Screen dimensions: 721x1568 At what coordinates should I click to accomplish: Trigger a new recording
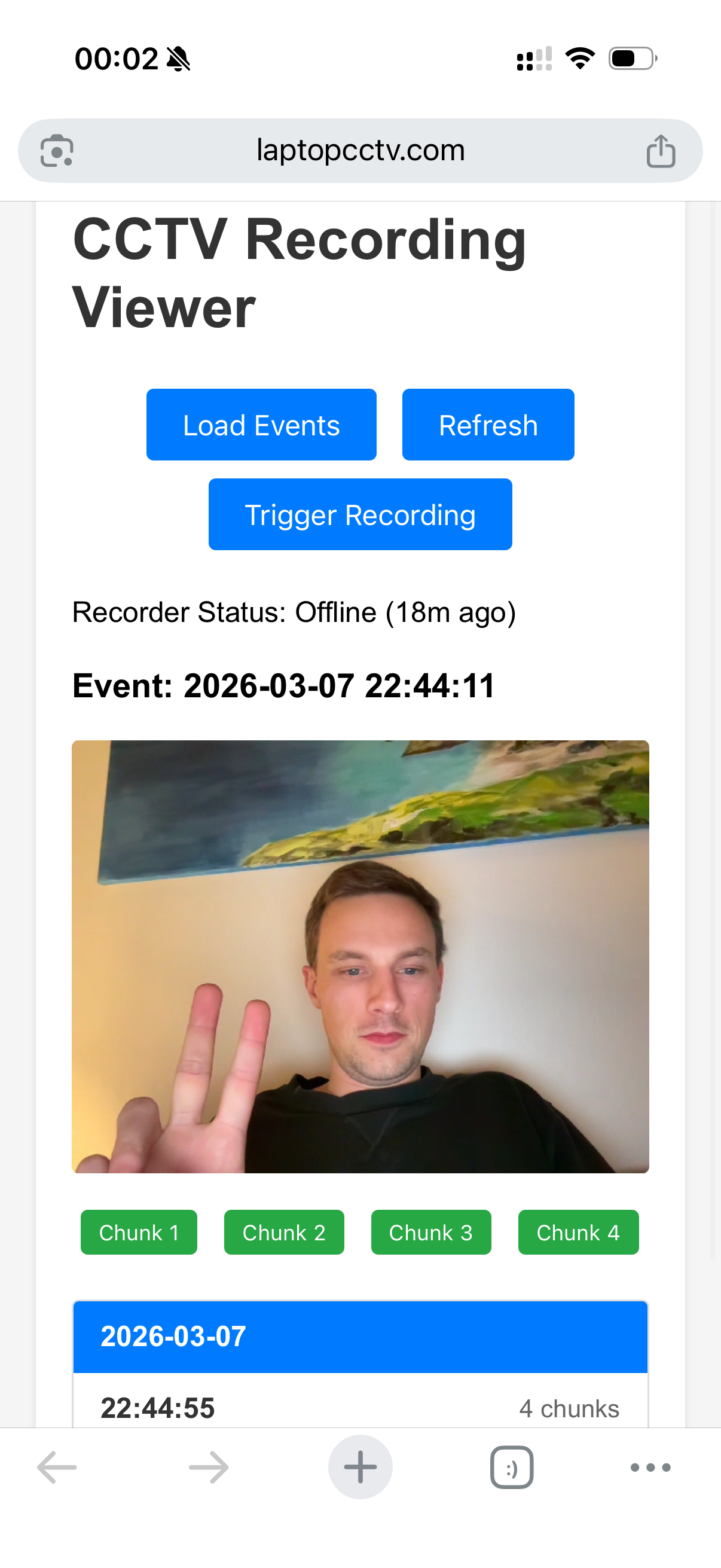click(x=360, y=514)
